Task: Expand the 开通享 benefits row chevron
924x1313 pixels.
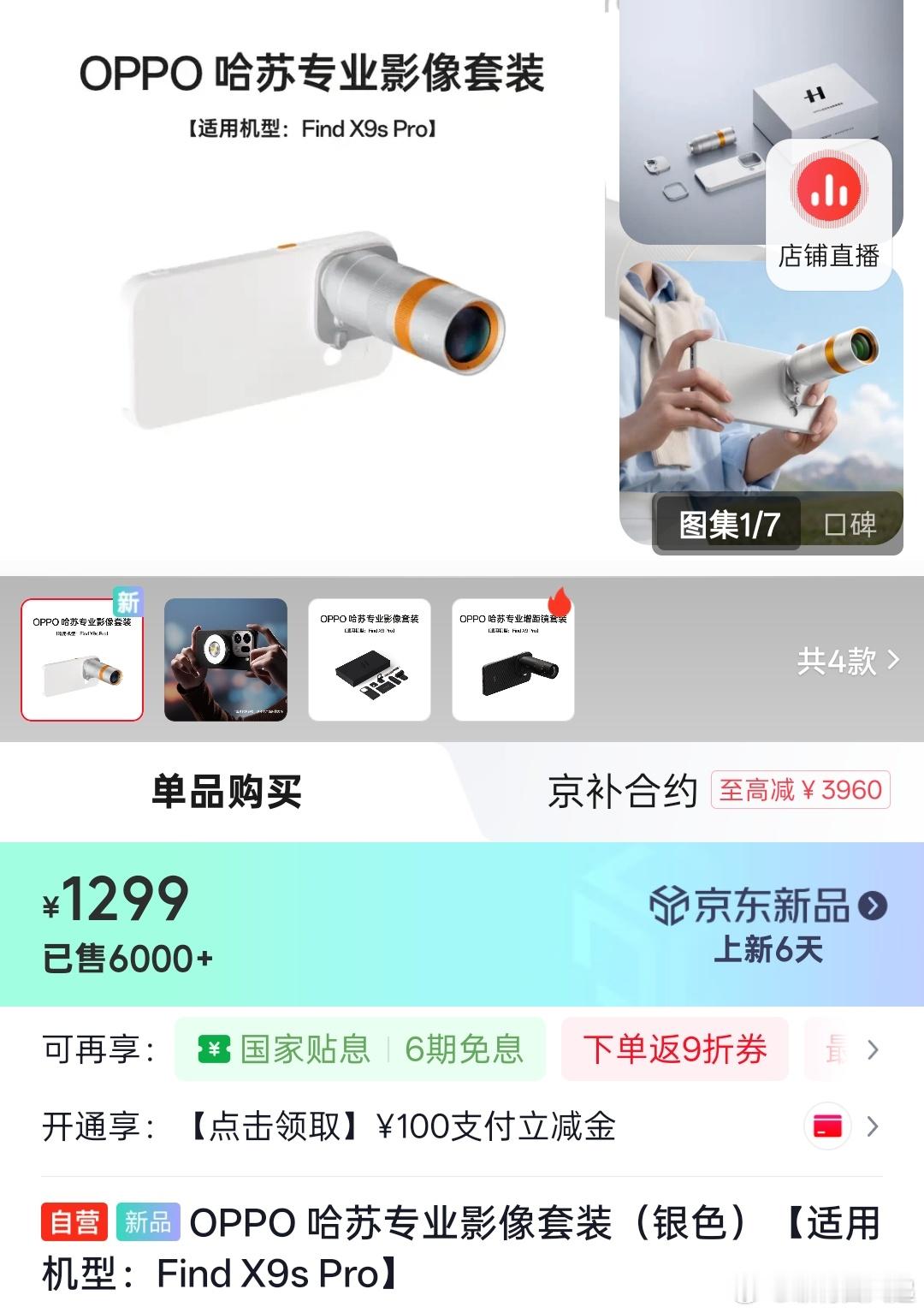Action: click(871, 1126)
